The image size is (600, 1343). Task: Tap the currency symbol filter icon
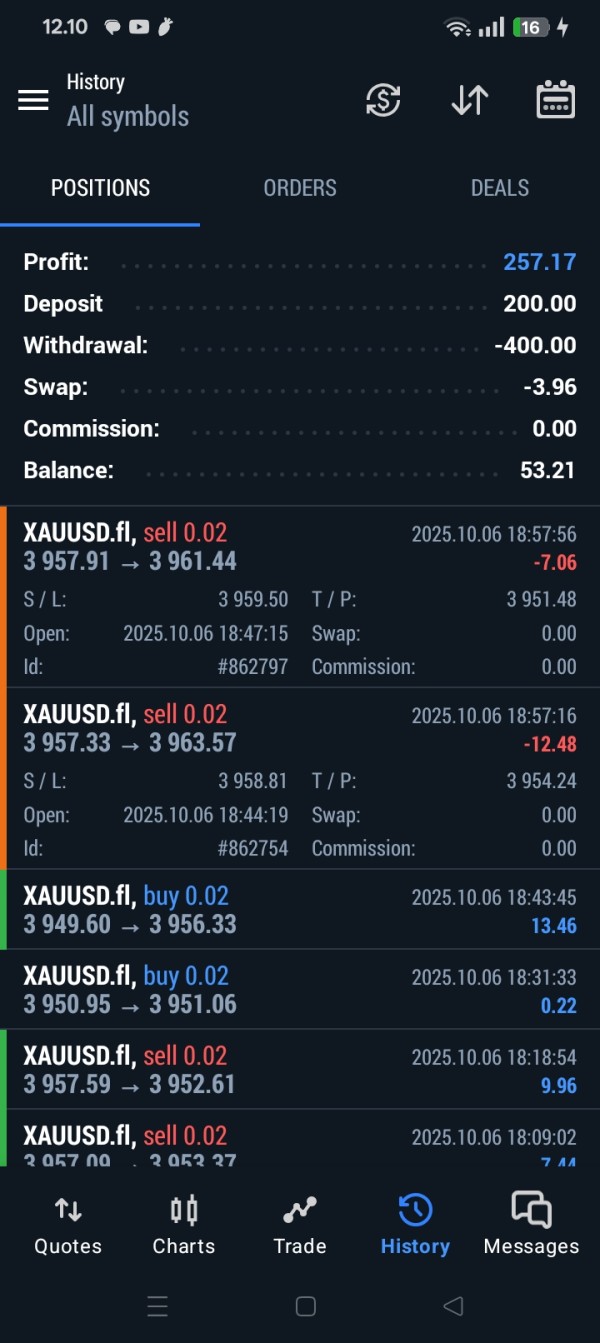[383, 100]
